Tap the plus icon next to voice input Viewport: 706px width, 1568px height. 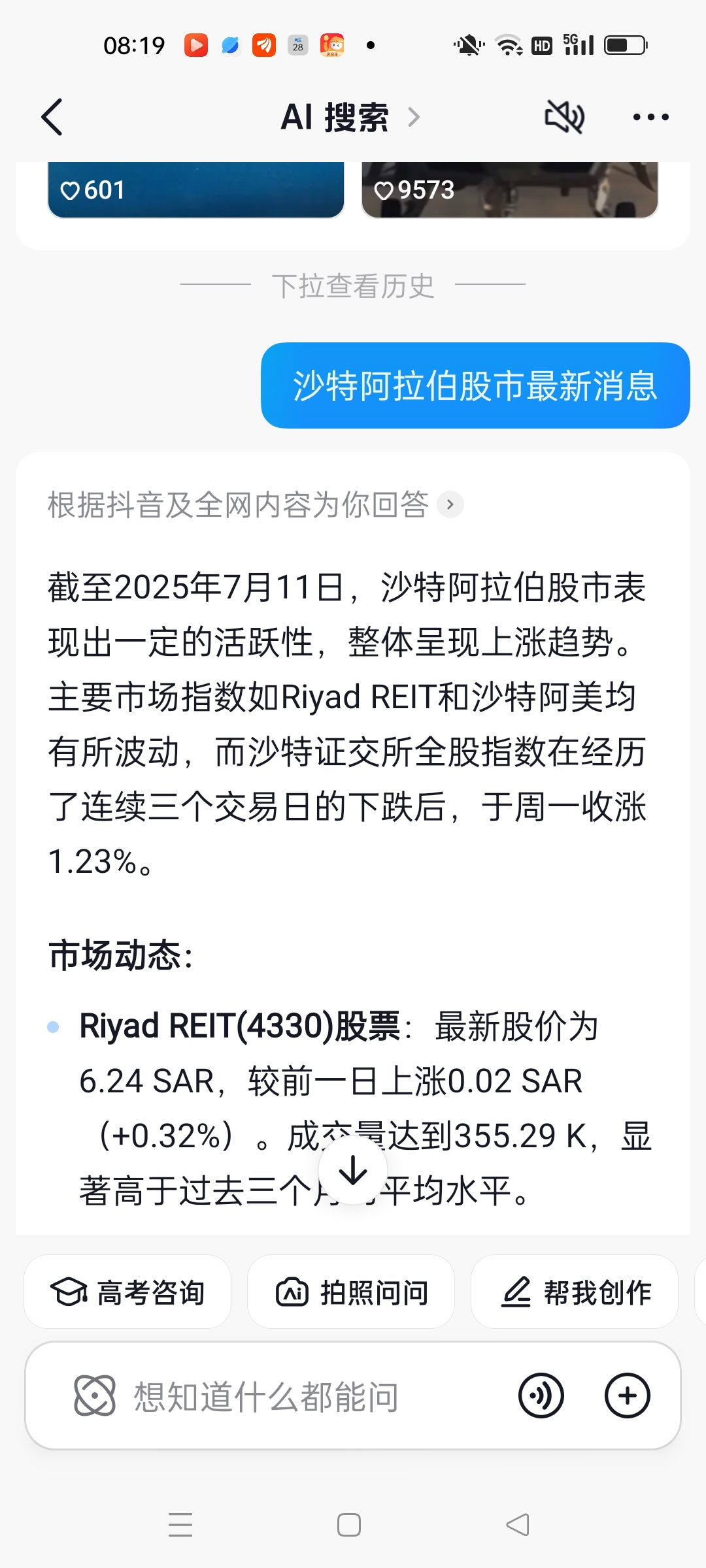coord(626,1395)
